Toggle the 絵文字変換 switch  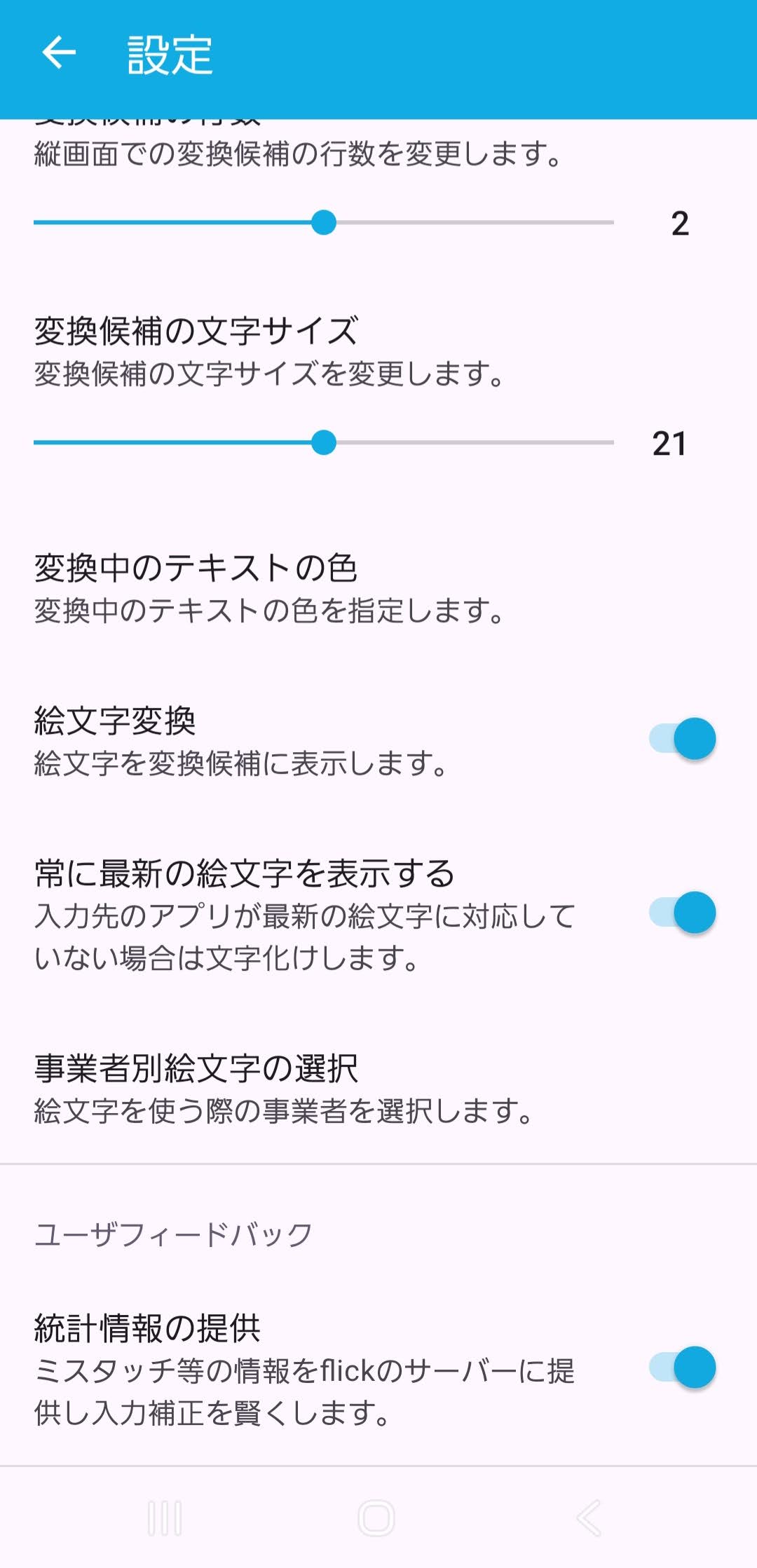[x=682, y=739]
